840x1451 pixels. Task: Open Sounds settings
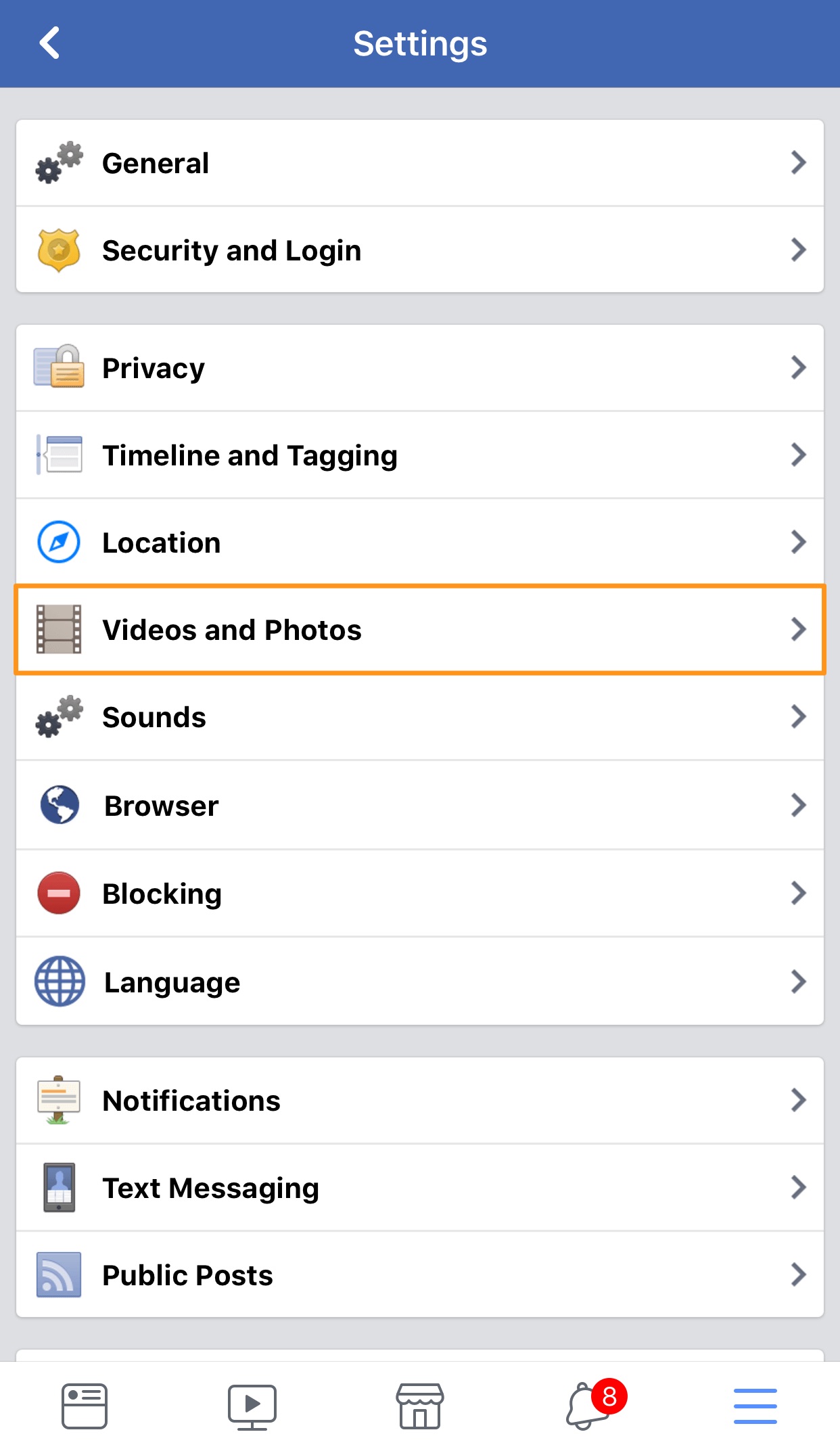pos(420,717)
